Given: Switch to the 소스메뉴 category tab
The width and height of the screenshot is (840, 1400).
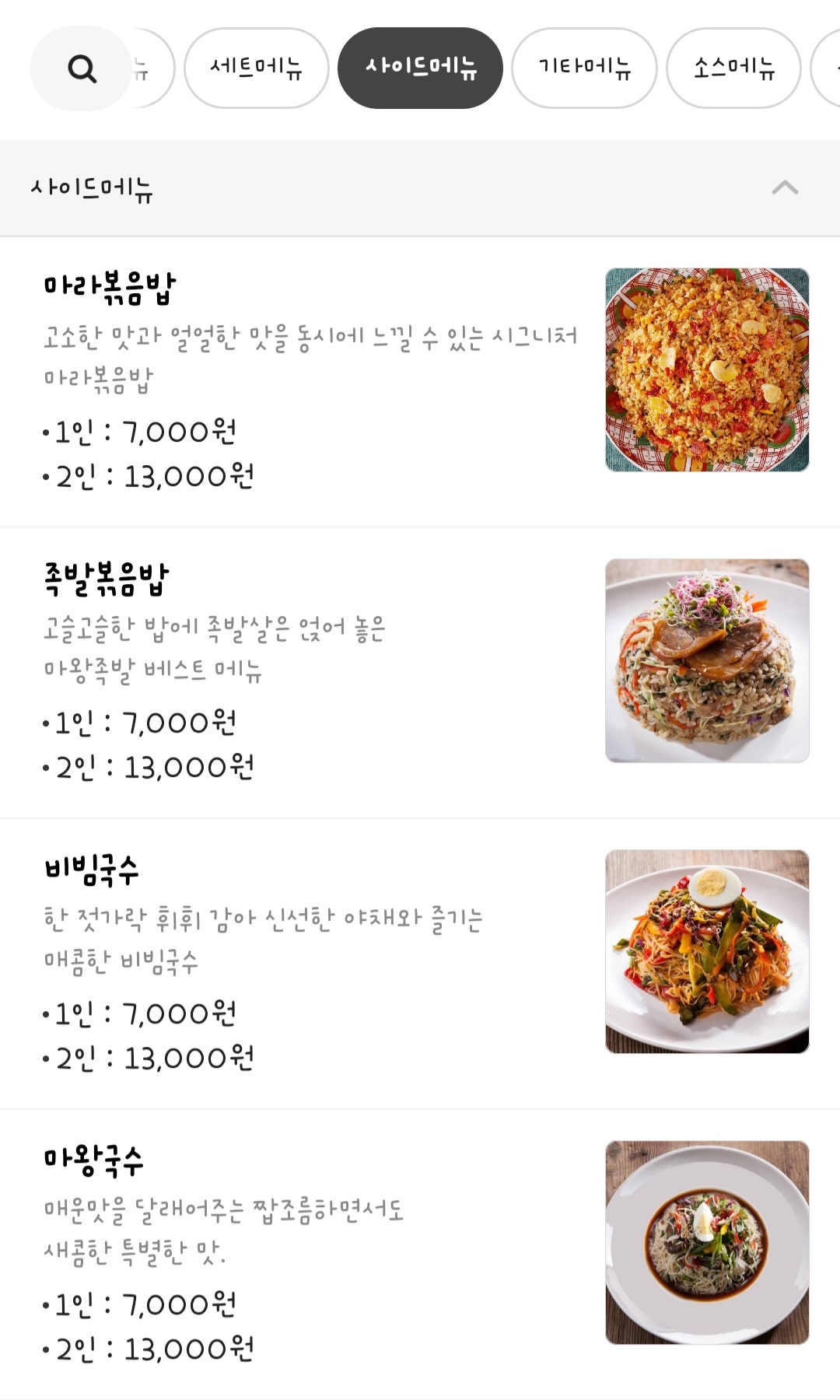Looking at the screenshot, I should coord(734,68).
